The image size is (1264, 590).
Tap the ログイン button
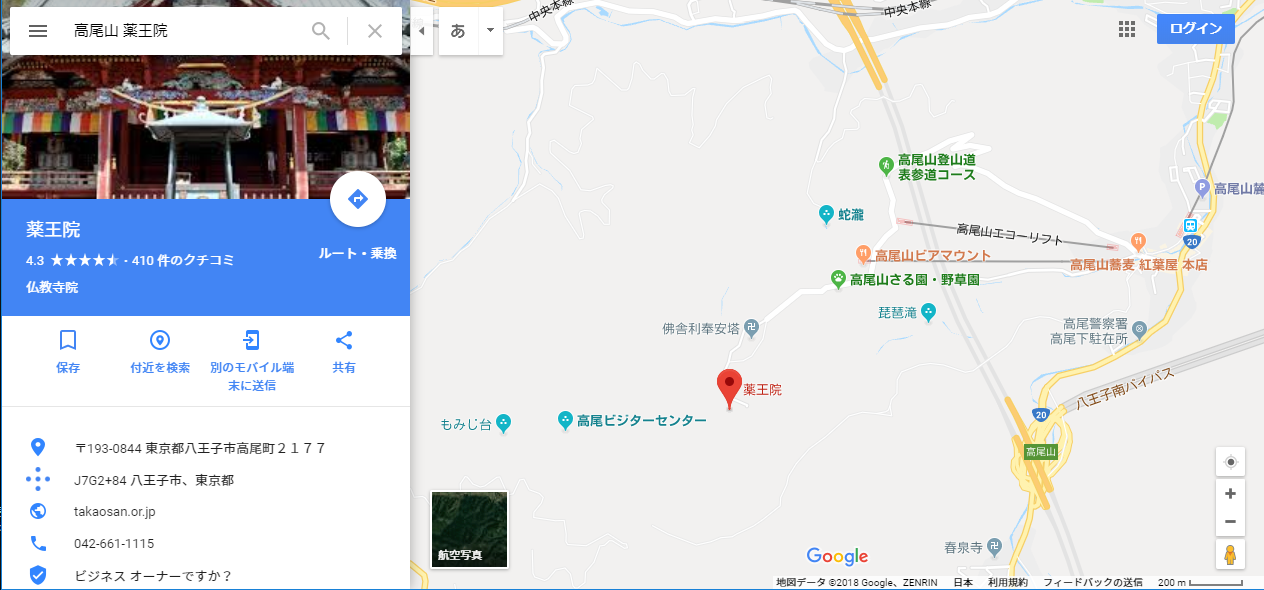pos(1195,29)
